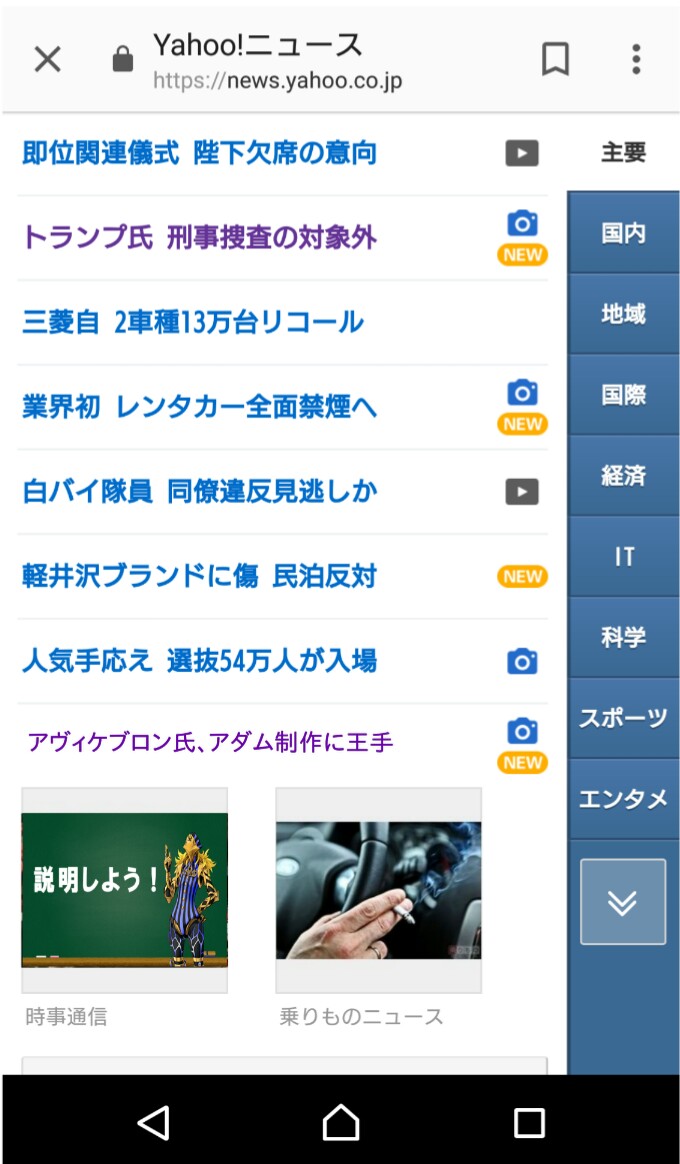Select the 主要 category tab
This screenshot has width=680, height=1164.
[623, 153]
